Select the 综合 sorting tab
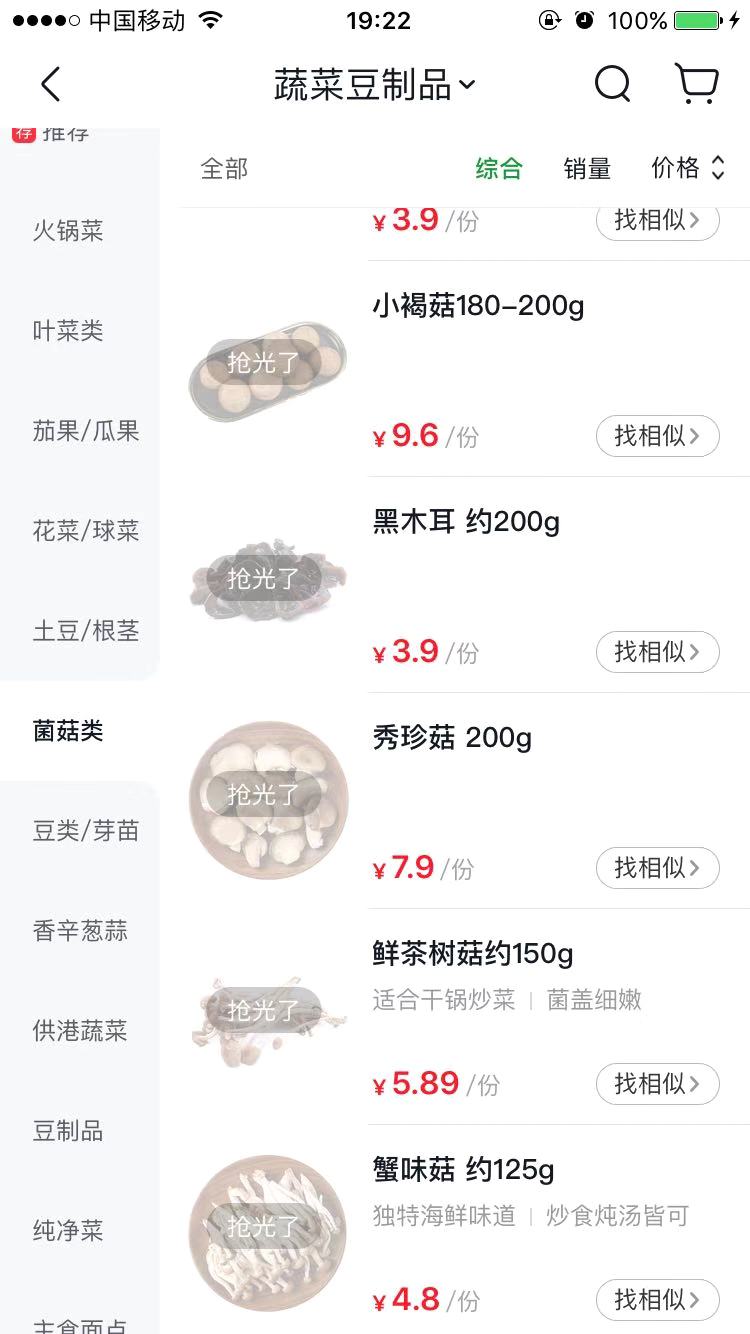 (499, 169)
